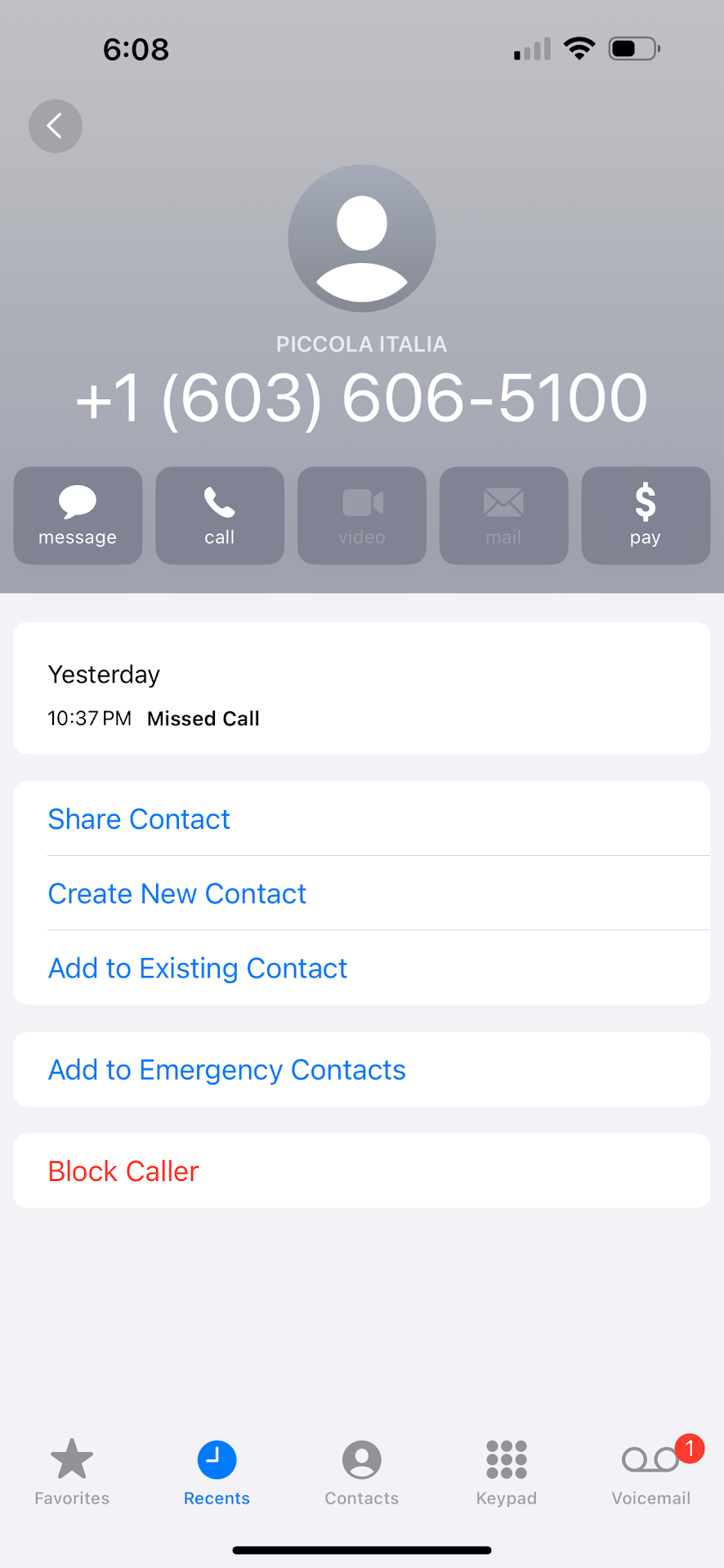Select Share Contact
Screen dimensions: 724x1568
click(139, 819)
